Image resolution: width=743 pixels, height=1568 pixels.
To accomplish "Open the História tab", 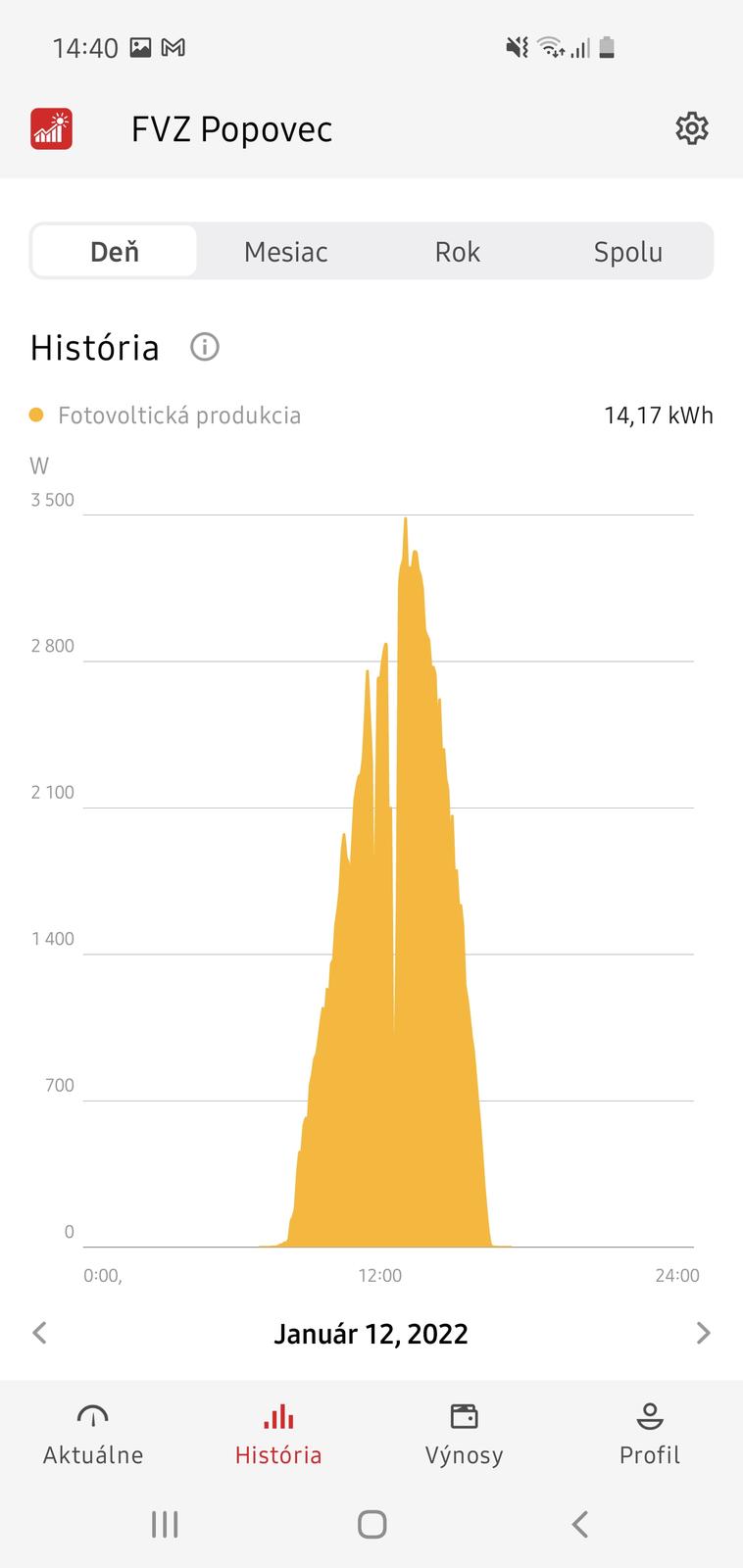I will click(278, 1434).
